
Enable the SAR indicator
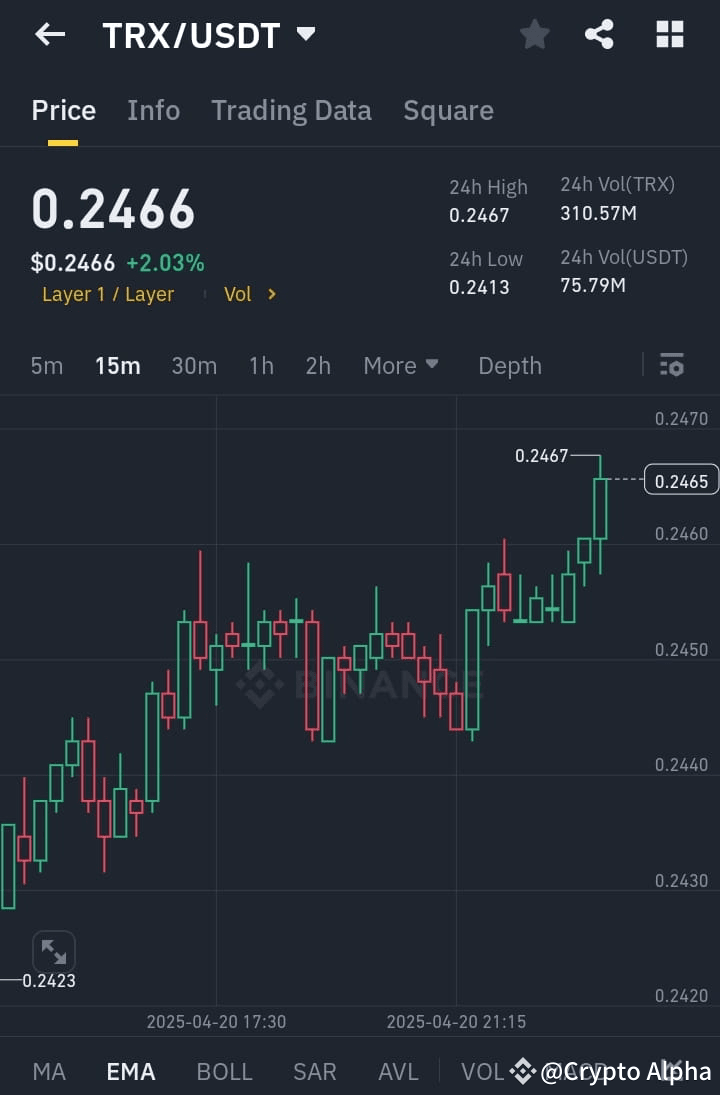314,1071
